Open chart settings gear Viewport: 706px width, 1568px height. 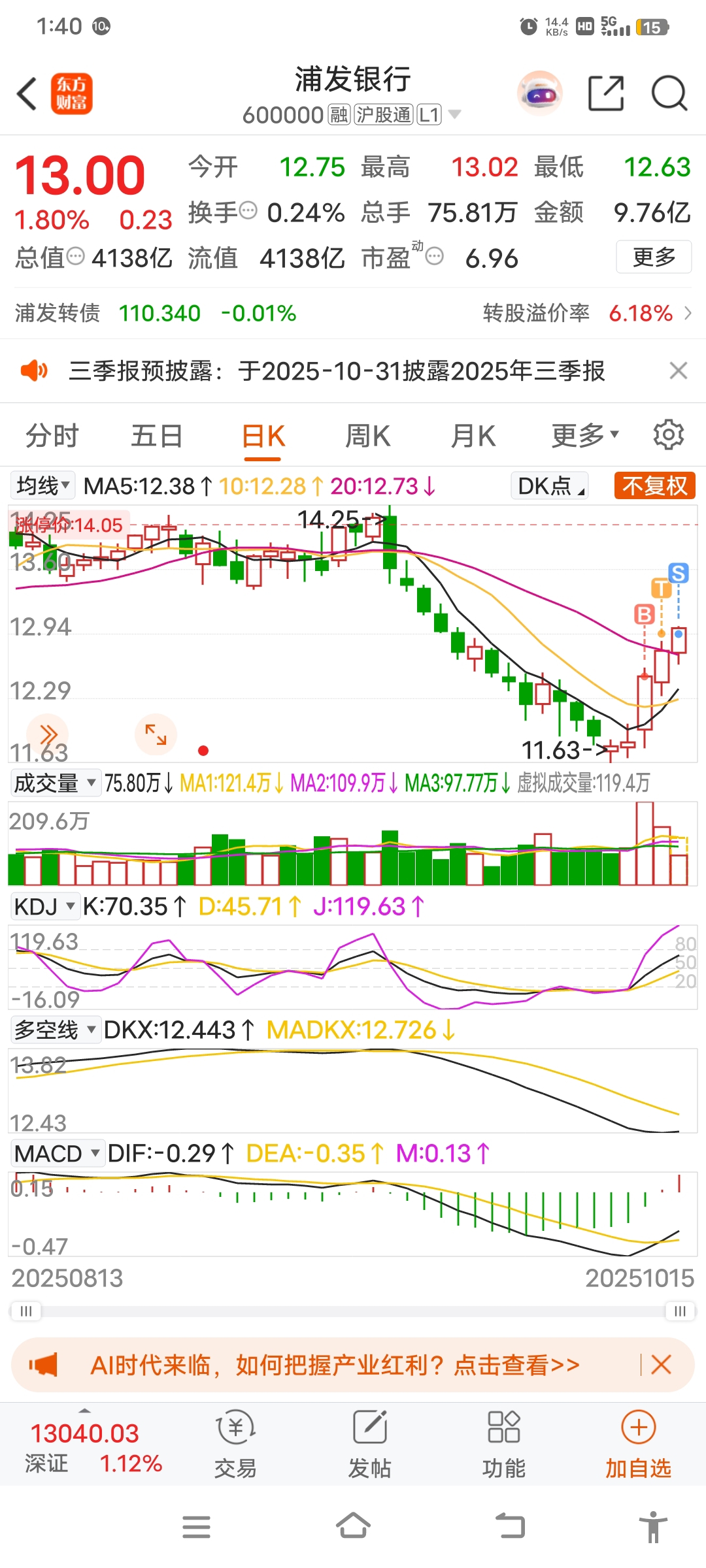coord(668,435)
